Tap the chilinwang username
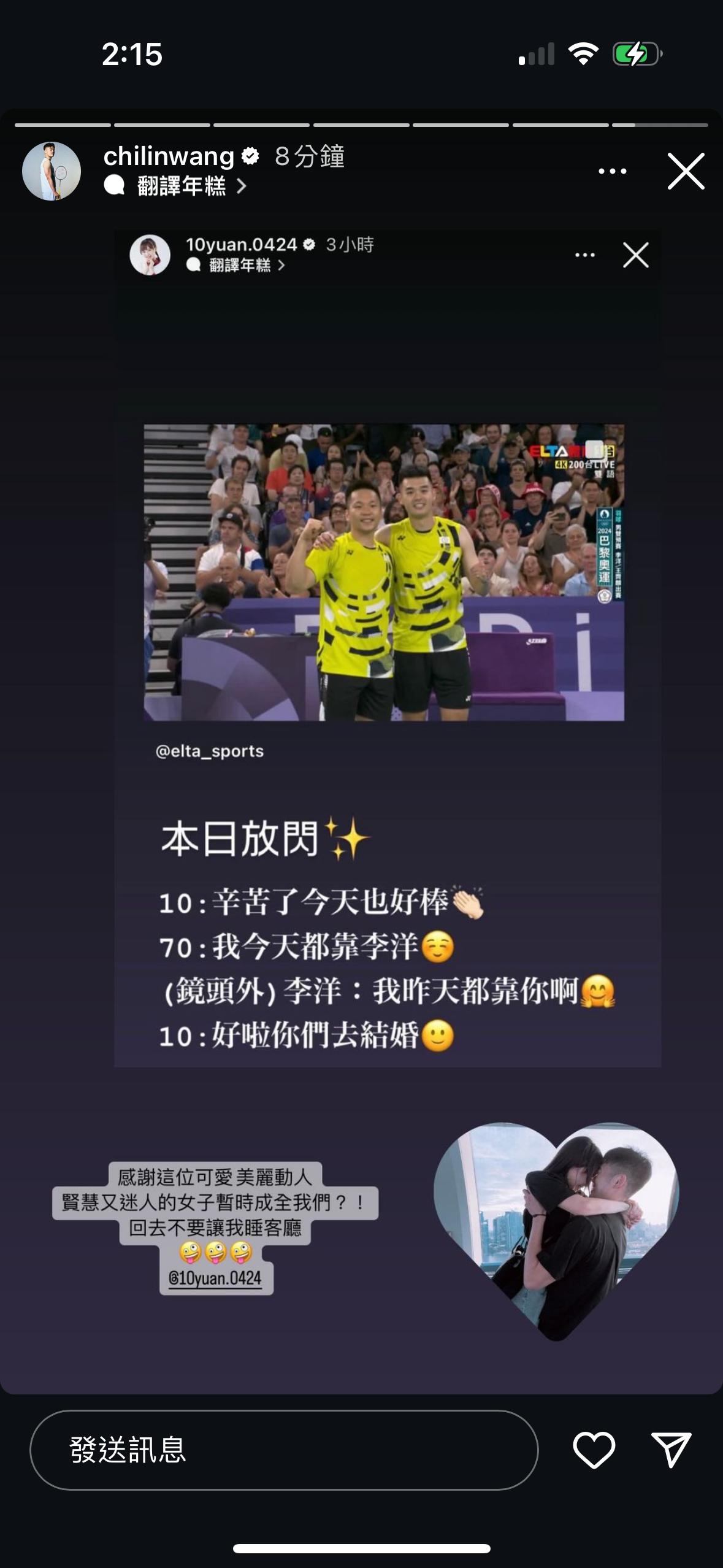 [169, 156]
